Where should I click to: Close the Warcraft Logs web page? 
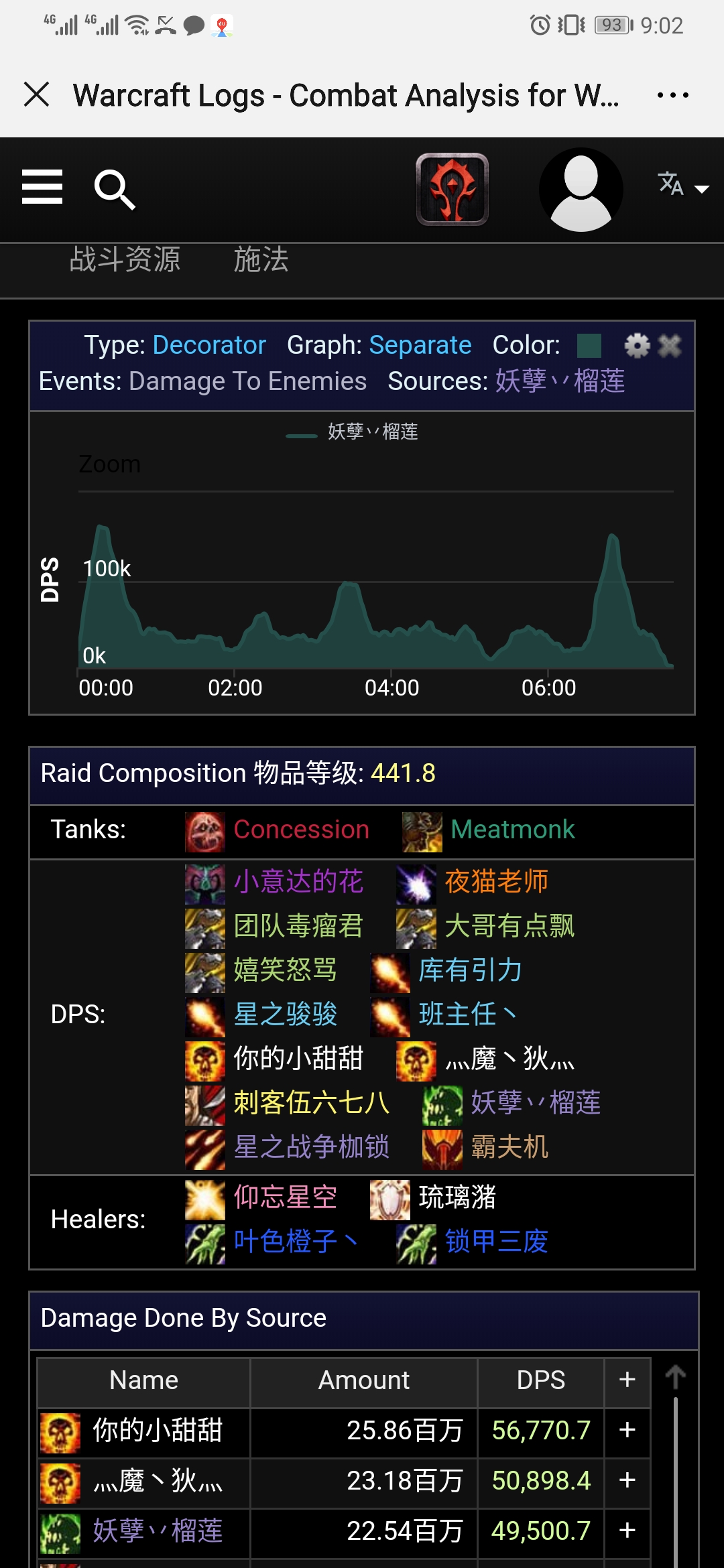click(37, 94)
